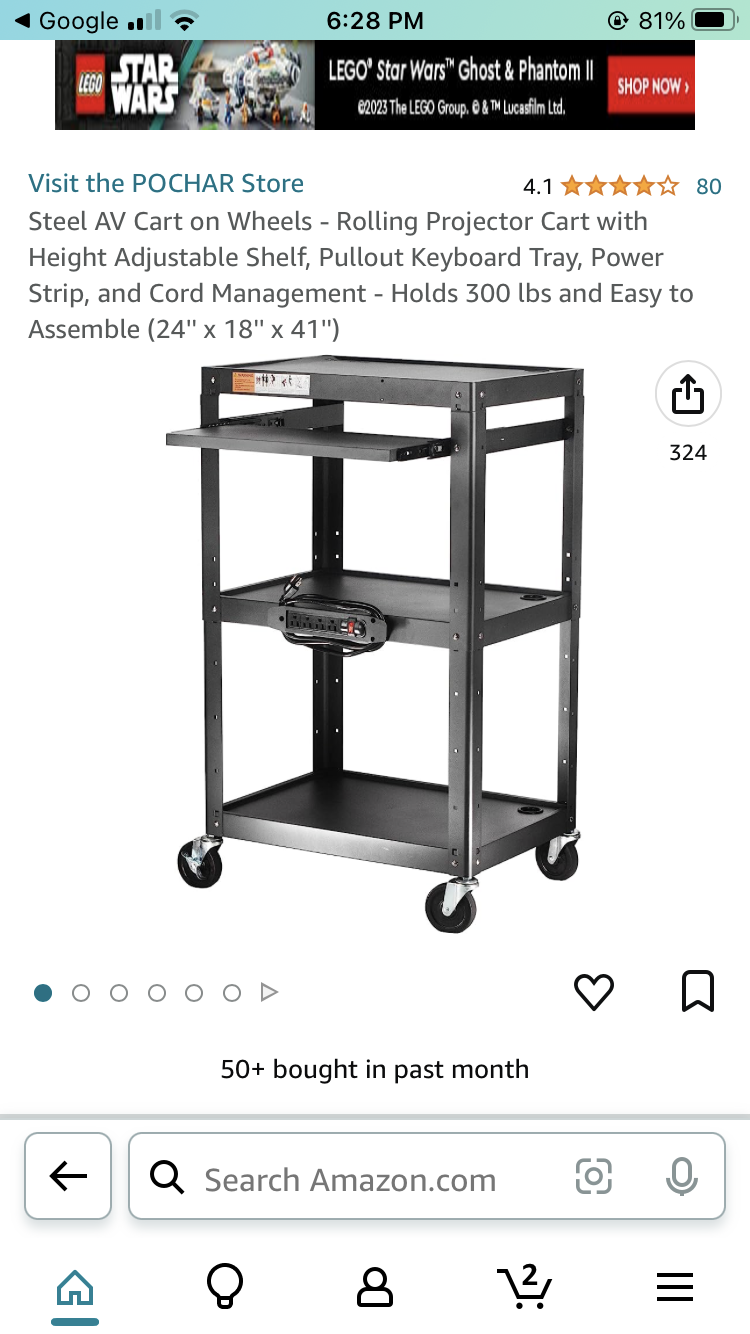Visit the POCHAR Store link

coord(166,184)
